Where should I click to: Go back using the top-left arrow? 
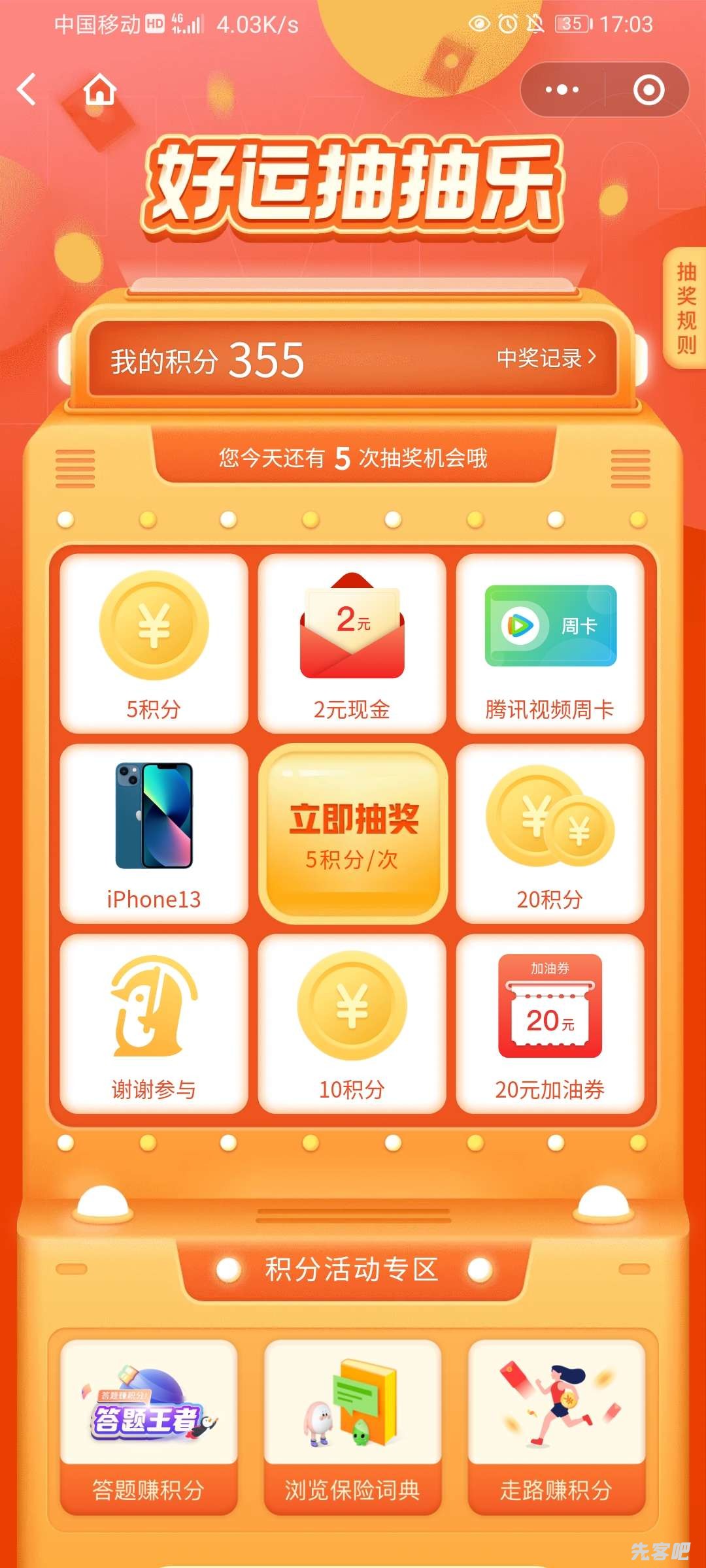pos(27,90)
